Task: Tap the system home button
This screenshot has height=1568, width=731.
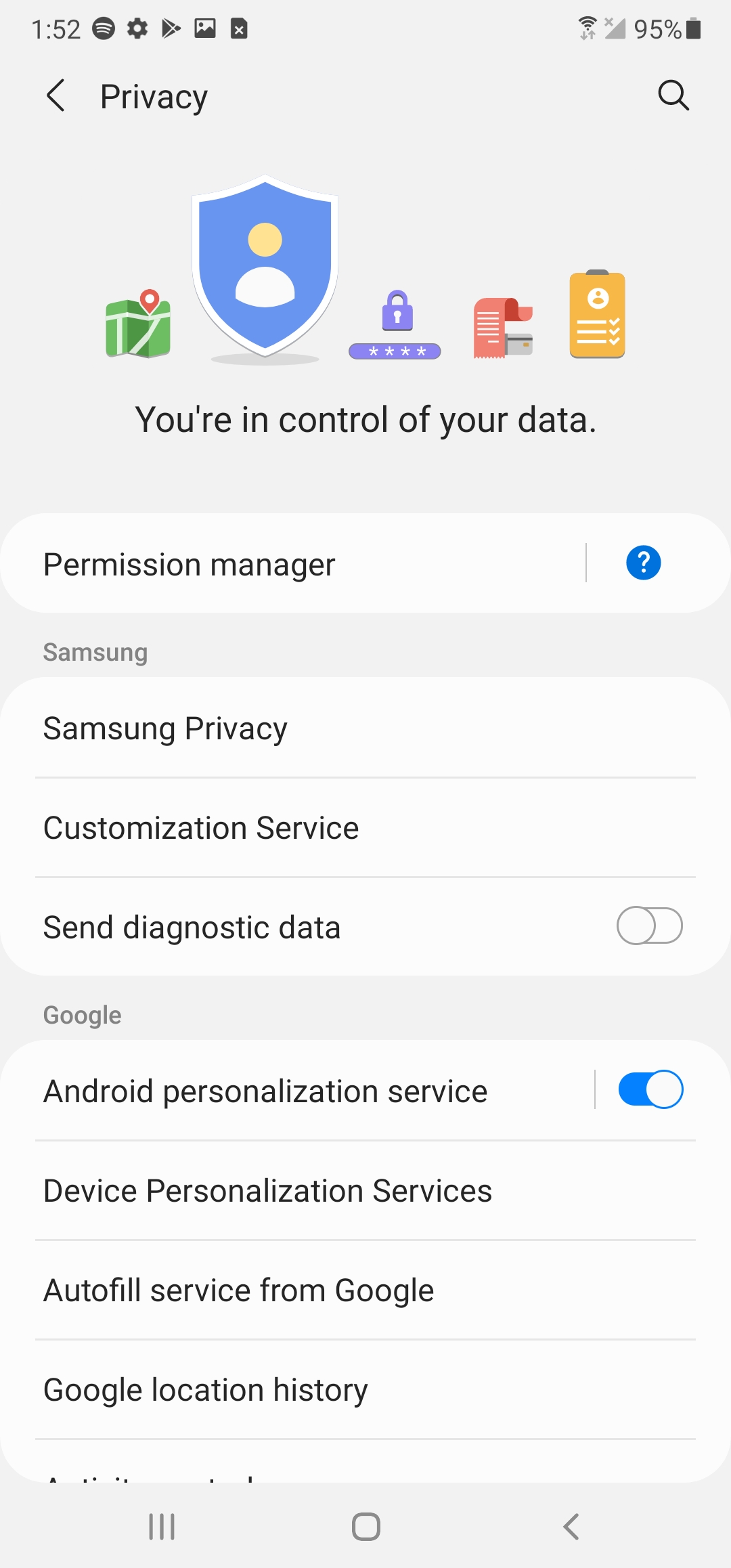Action: click(366, 1527)
